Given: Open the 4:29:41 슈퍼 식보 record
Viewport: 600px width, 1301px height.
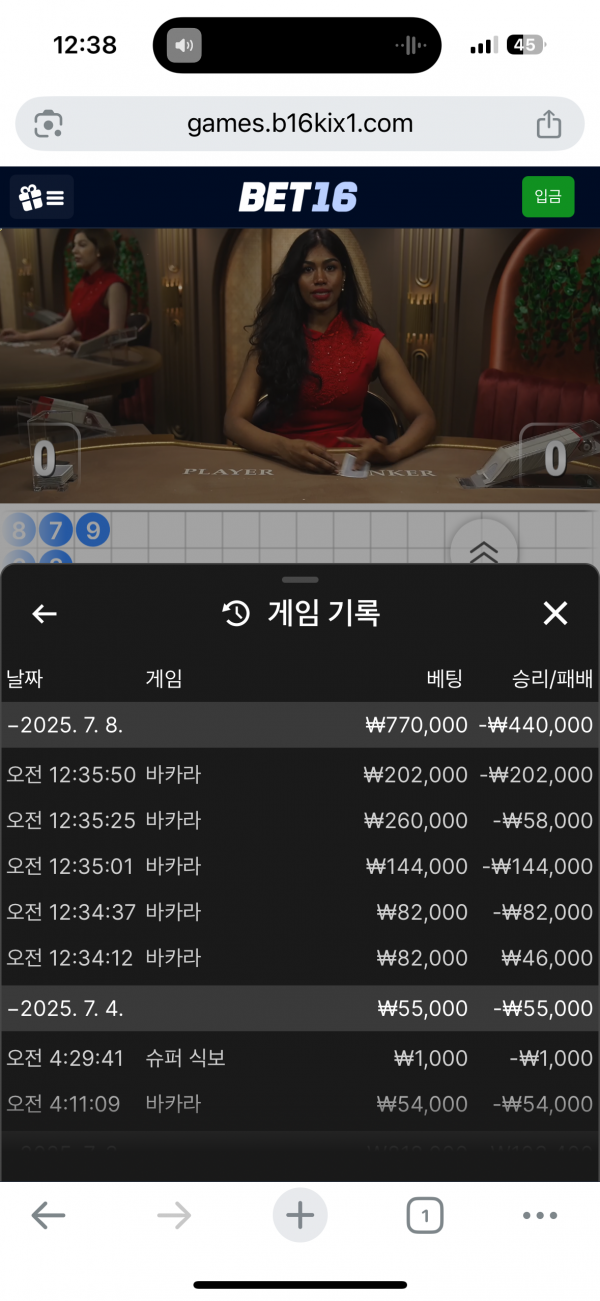Looking at the screenshot, I should coord(300,1058).
